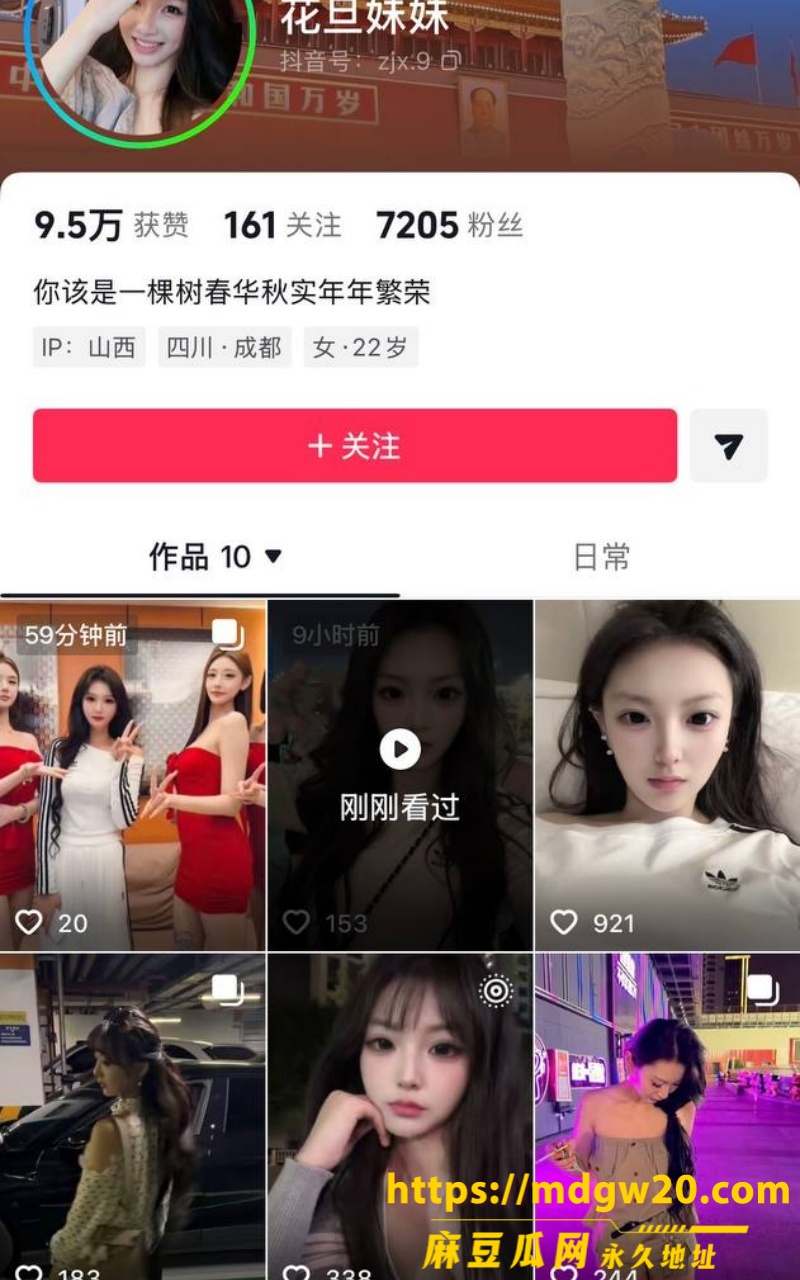Copy the Douyin ID zjx.9

(x=451, y=61)
